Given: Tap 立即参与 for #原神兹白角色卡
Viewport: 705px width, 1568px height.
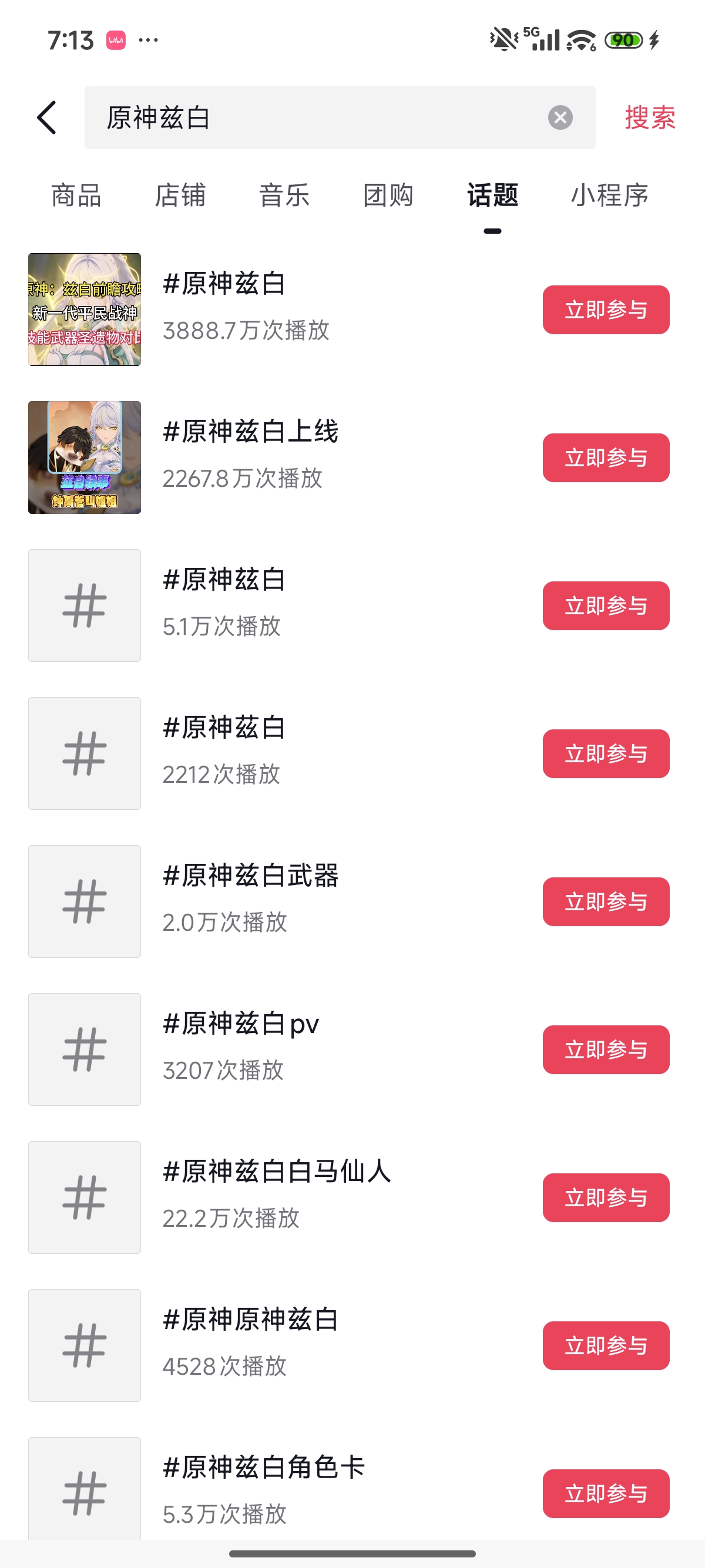Looking at the screenshot, I should [606, 1493].
